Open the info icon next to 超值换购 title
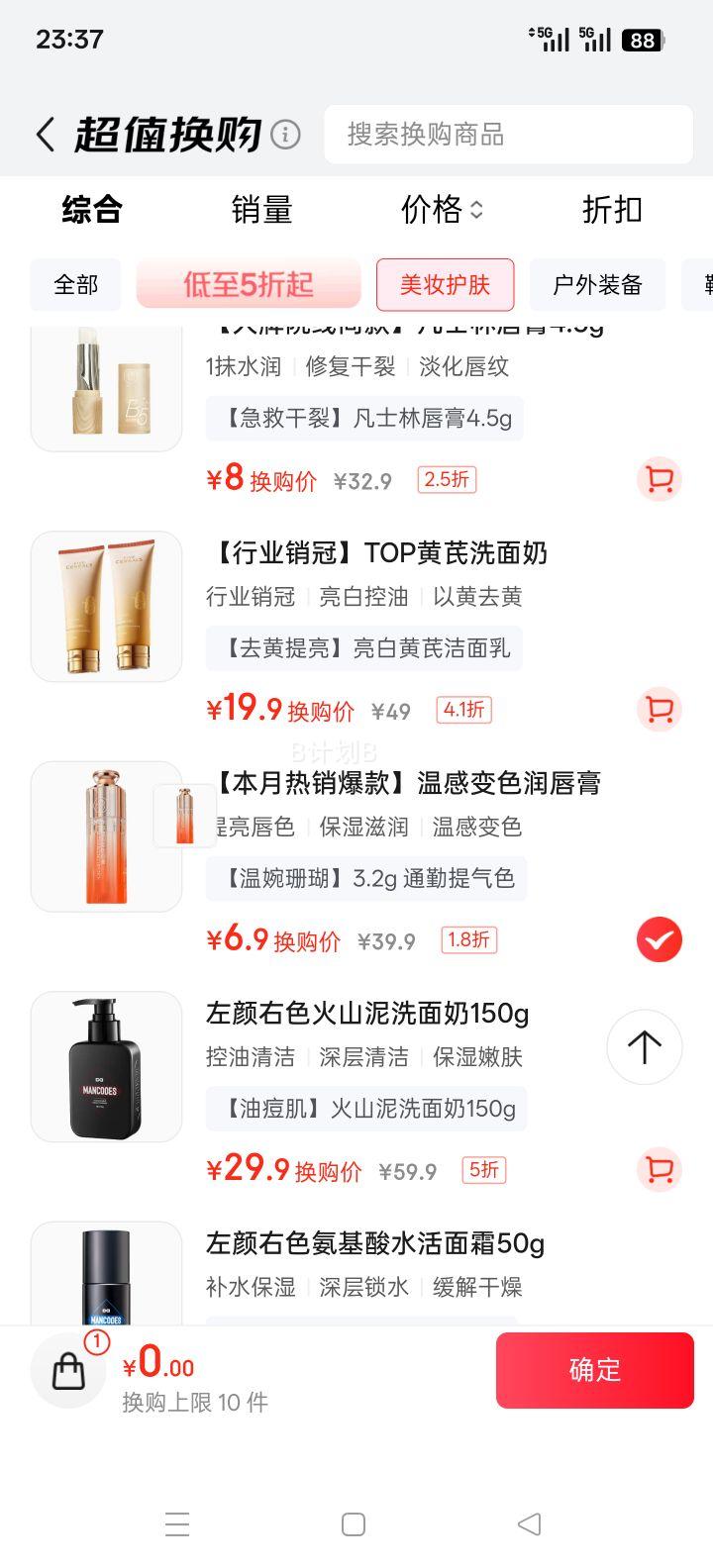 click(285, 135)
